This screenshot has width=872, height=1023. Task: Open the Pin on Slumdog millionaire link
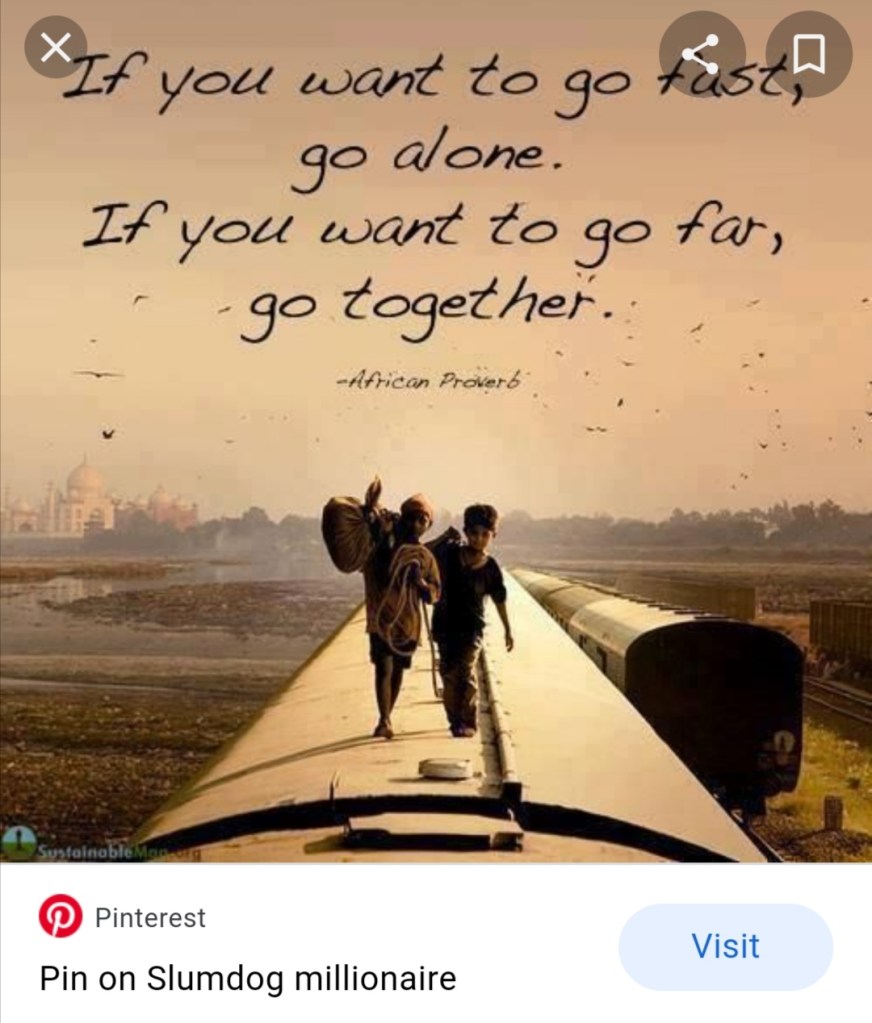tap(247, 977)
